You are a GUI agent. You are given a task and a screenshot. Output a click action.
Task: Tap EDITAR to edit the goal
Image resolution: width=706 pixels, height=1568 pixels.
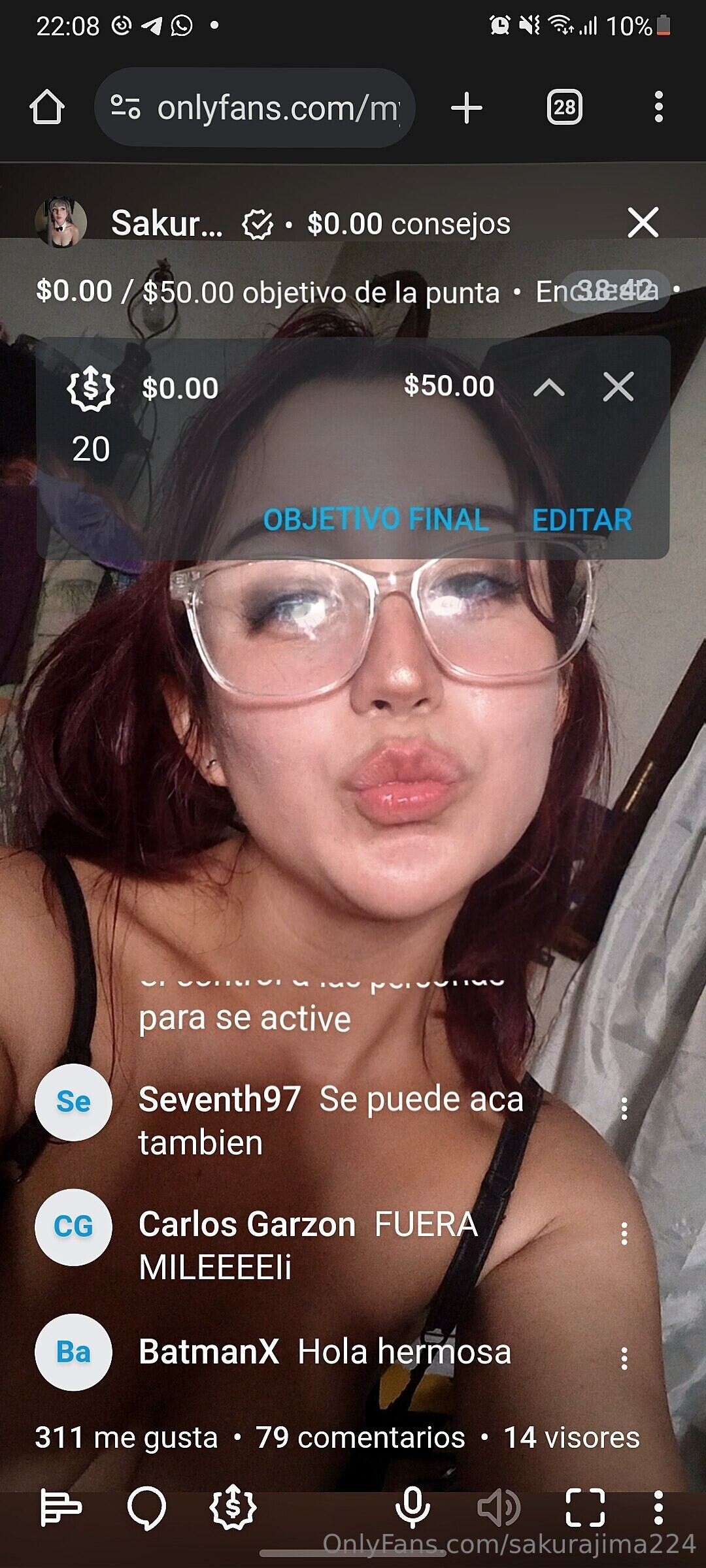(x=582, y=520)
